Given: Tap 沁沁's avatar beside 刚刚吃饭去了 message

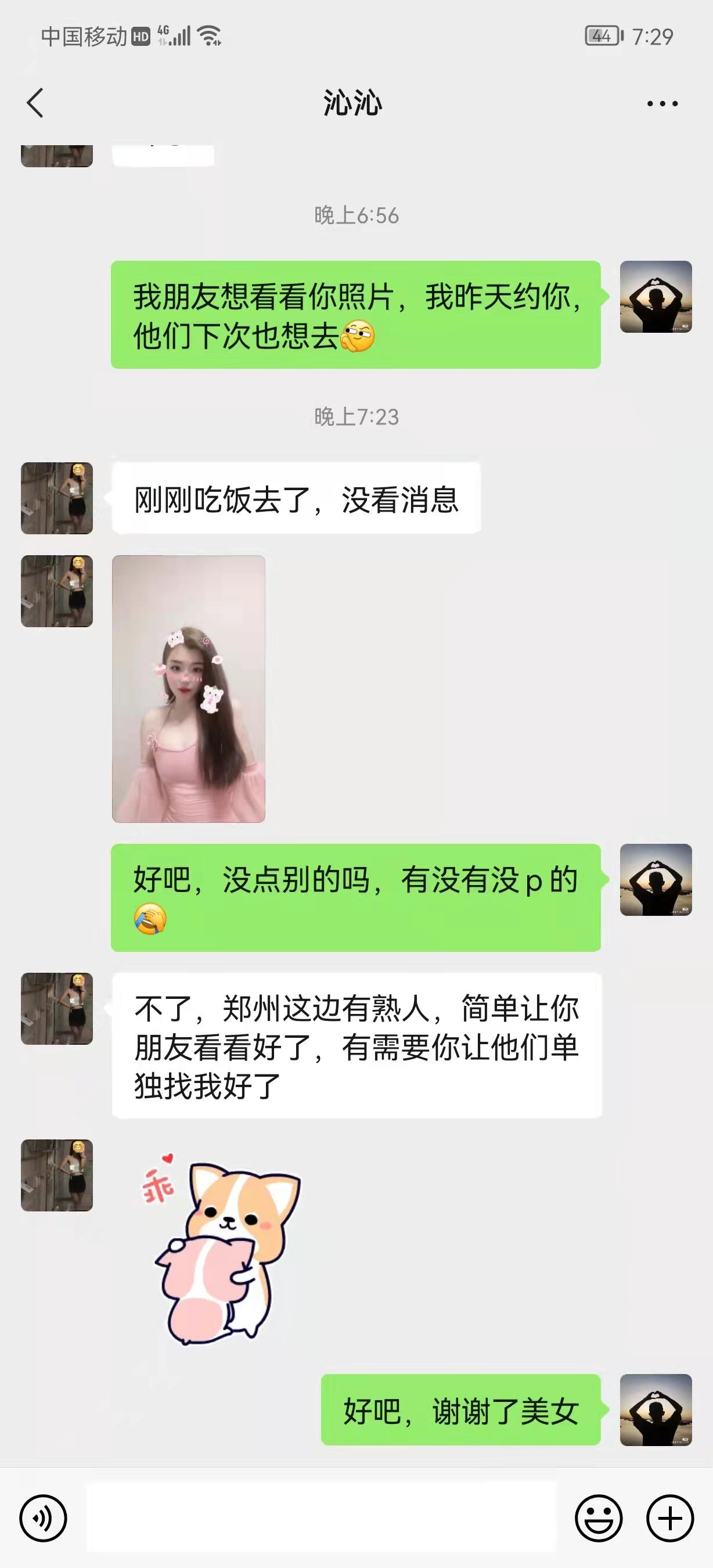Looking at the screenshot, I should (57, 498).
